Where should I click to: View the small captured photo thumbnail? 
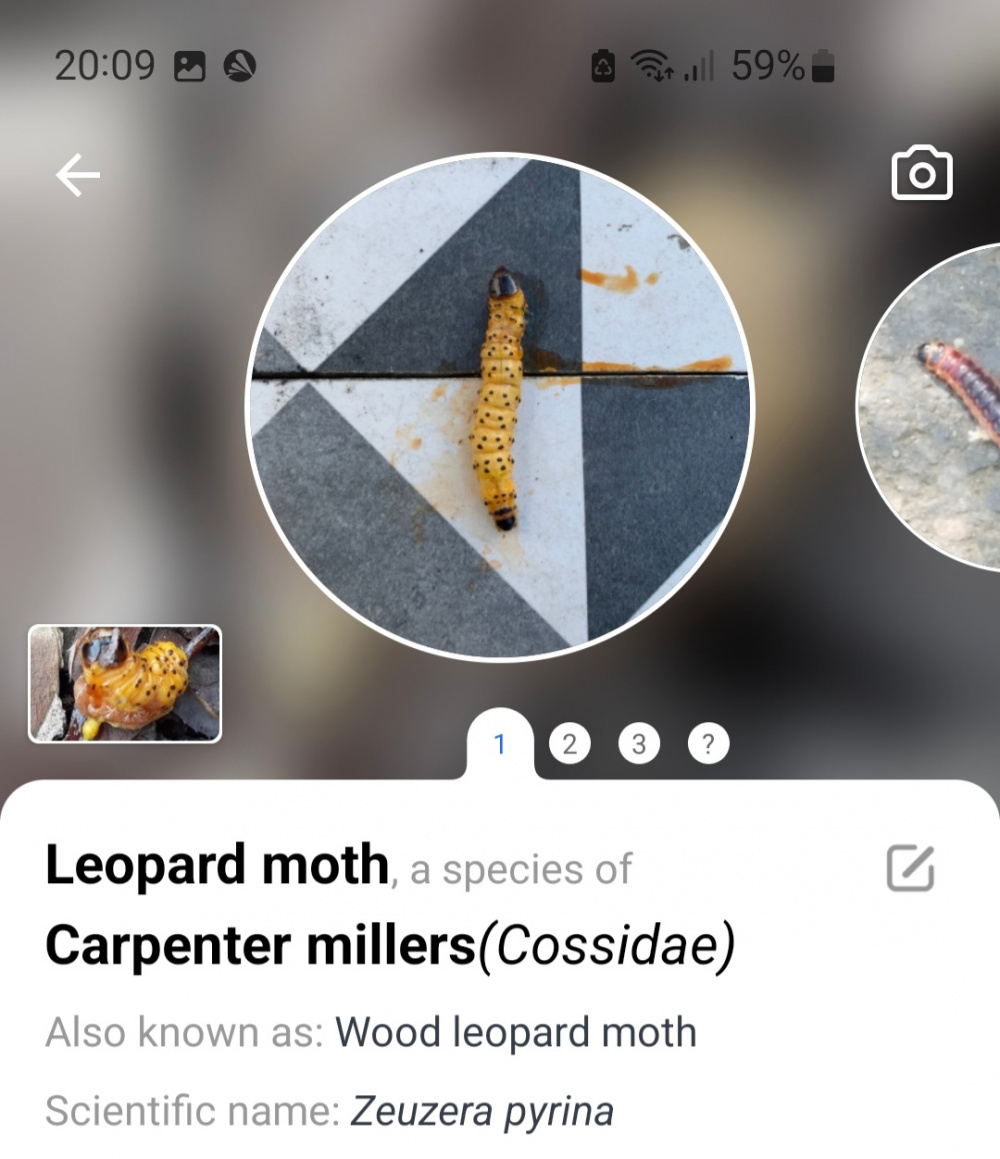(x=125, y=684)
